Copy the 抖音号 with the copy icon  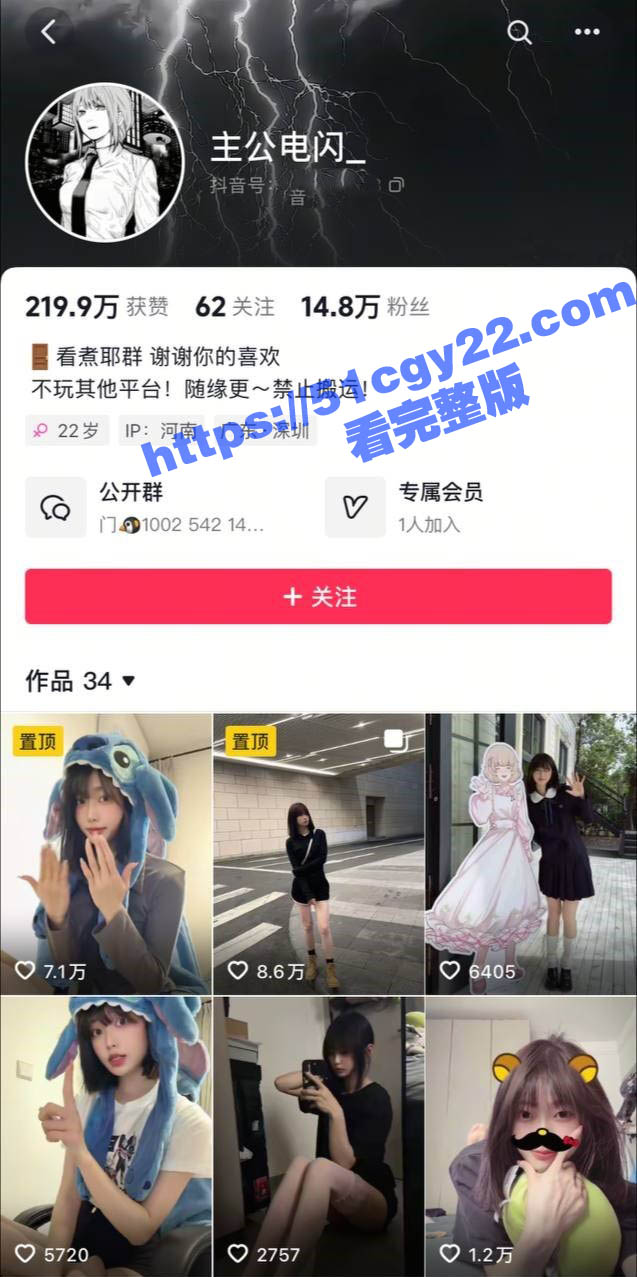click(x=396, y=185)
